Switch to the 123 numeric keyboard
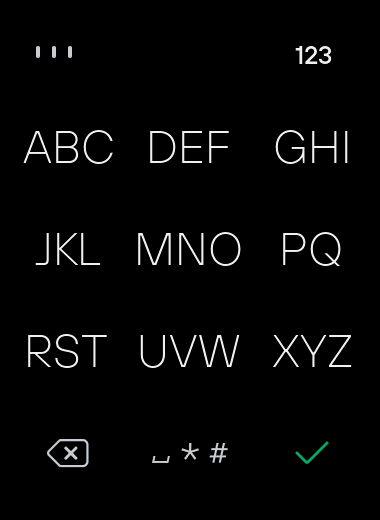Screen dimensions: 380x520 [x=313, y=55]
